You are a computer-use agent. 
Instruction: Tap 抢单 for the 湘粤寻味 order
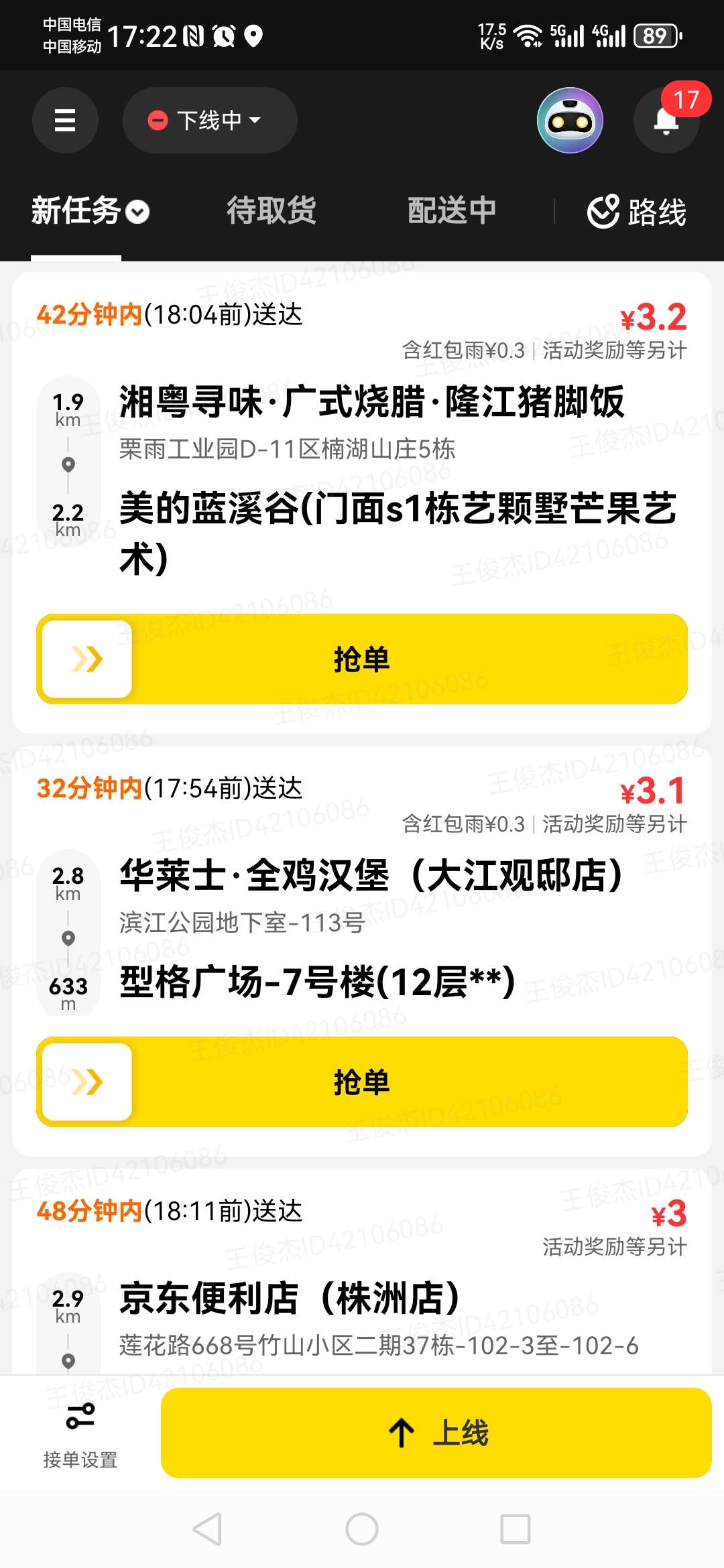pos(362,659)
